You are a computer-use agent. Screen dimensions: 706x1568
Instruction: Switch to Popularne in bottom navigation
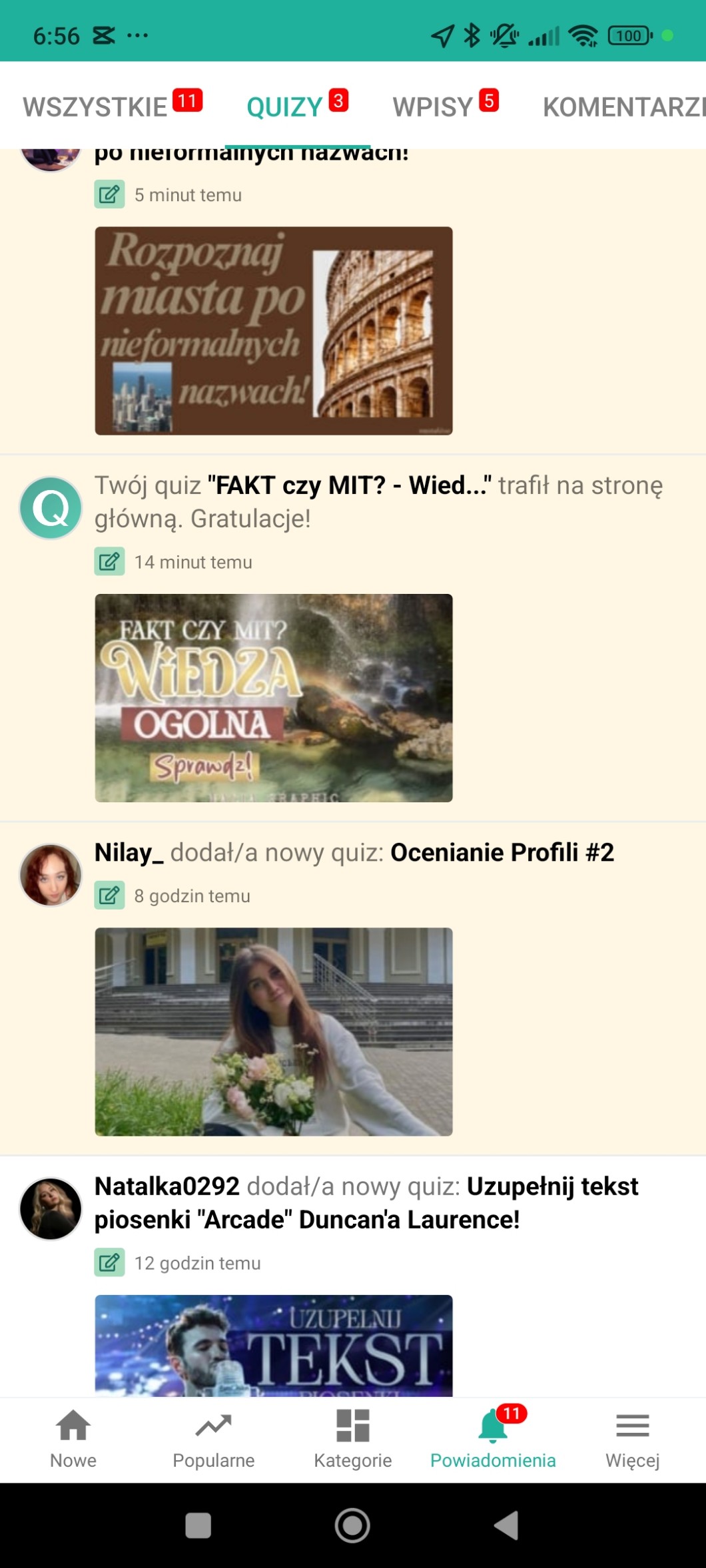213,1439
